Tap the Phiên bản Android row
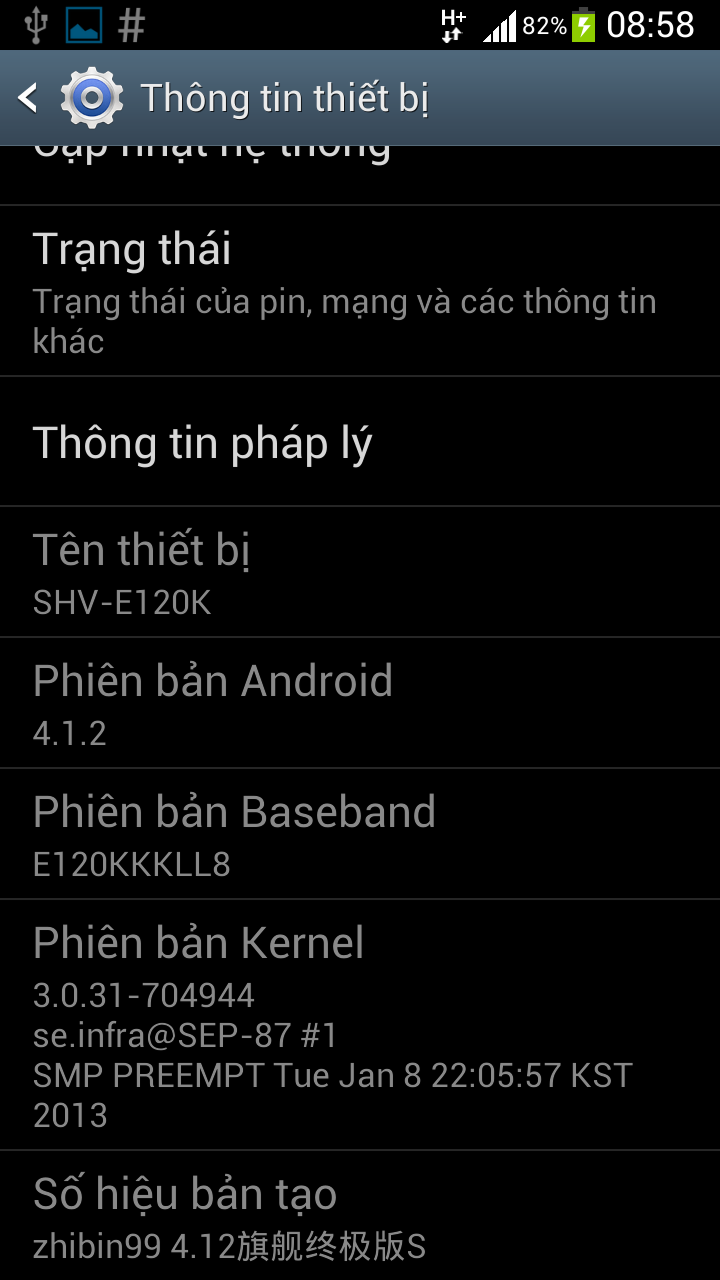This screenshot has height=1280, width=720. [360, 703]
